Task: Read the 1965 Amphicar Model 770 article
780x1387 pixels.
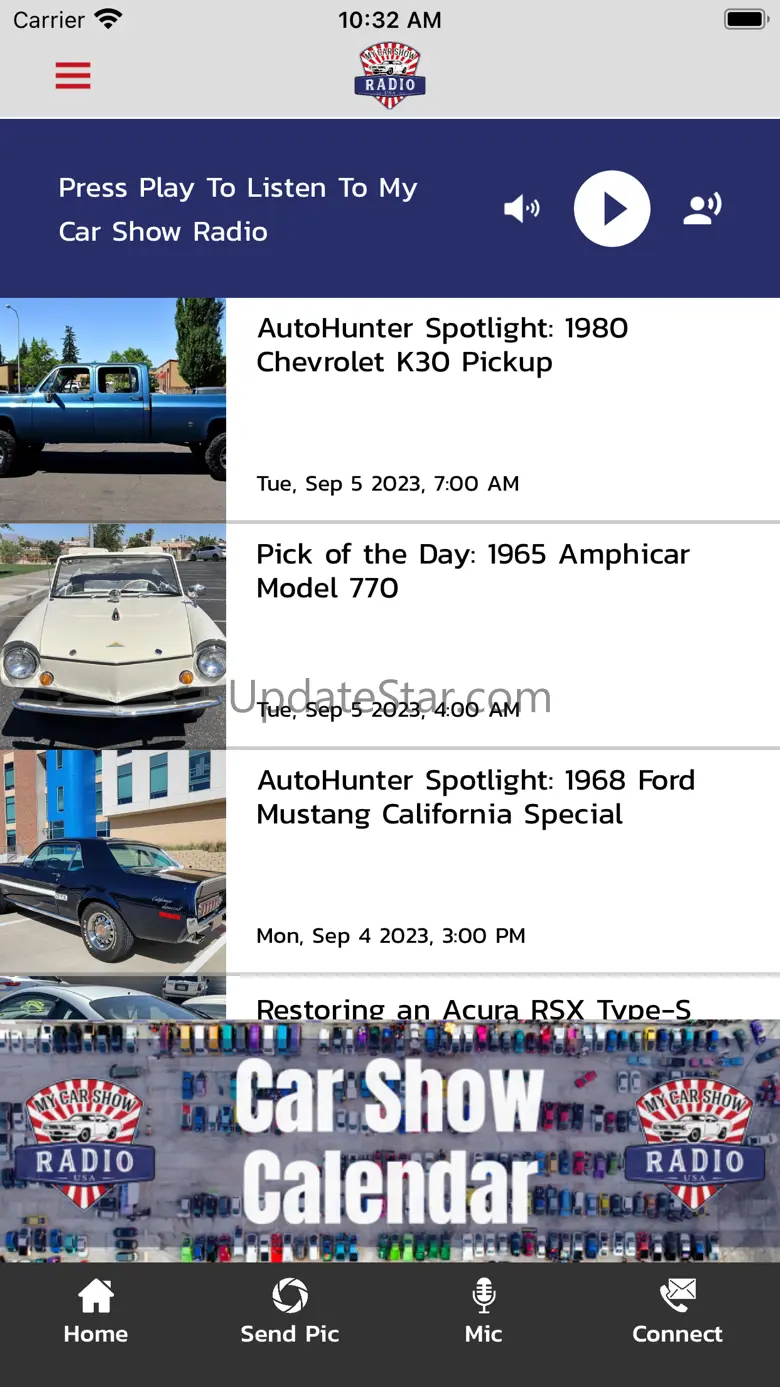Action: click(x=472, y=571)
